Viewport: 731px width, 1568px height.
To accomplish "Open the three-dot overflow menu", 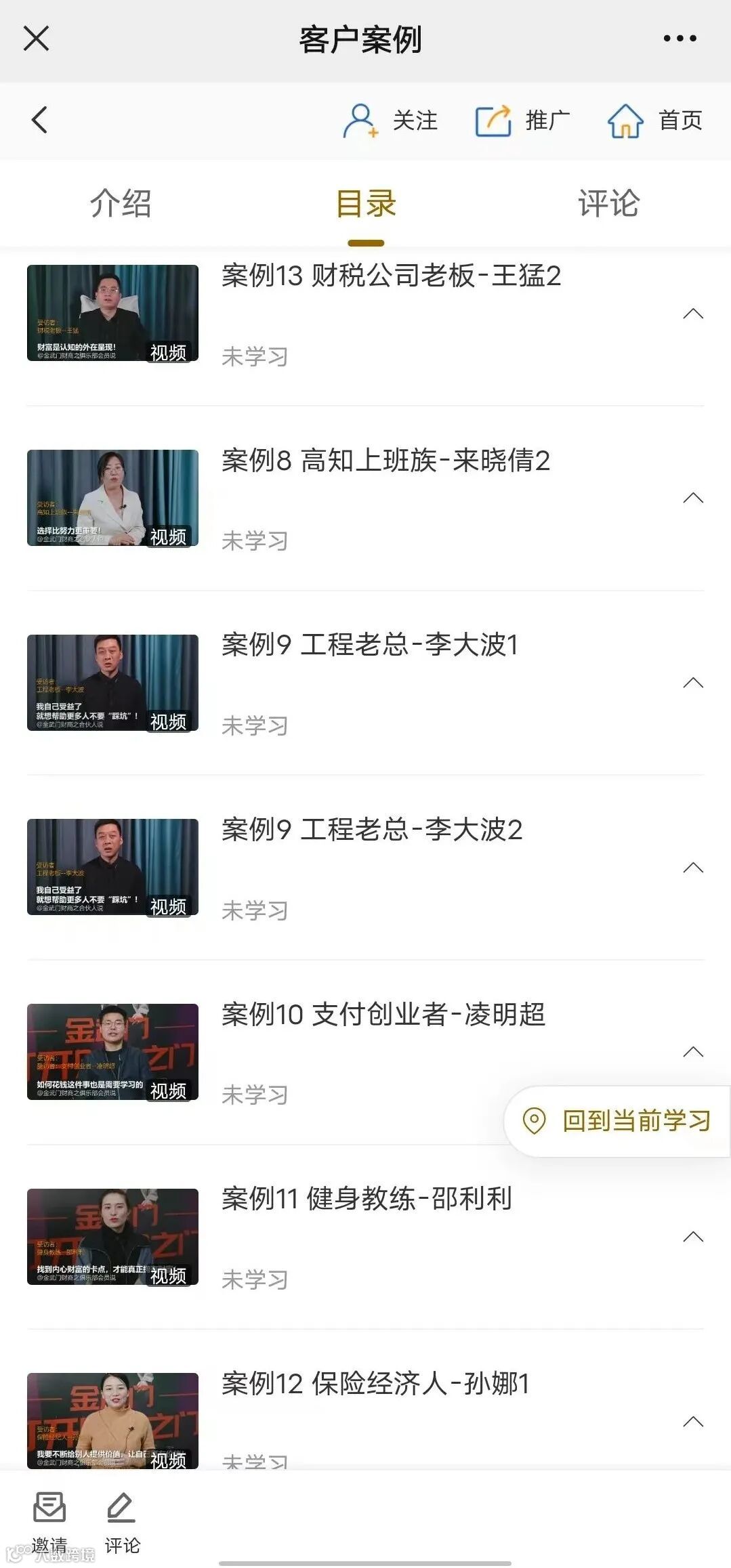I will pyautogui.click(x=680, y=39).
